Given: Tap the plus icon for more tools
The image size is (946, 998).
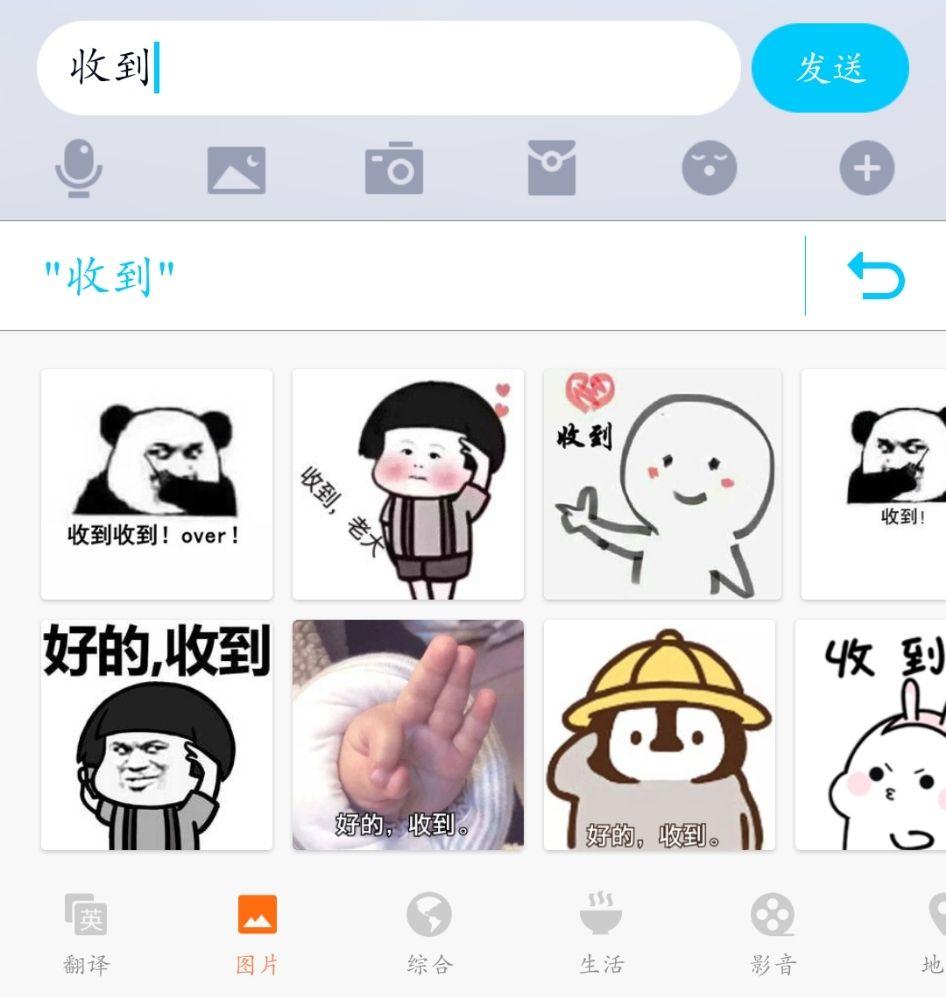Looking at the screenshot, I should click(x=865, y=170).
